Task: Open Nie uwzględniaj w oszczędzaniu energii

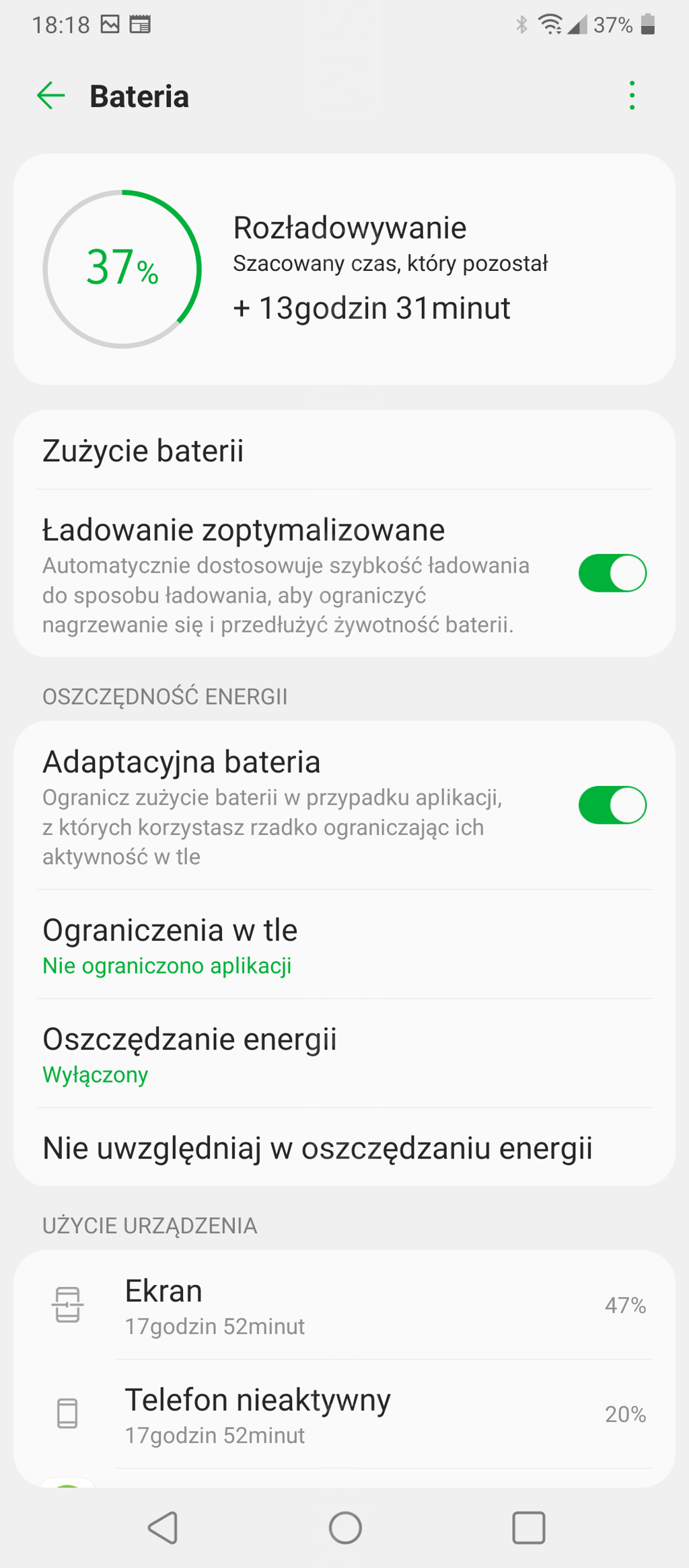Action: [x=343, y=1148]
